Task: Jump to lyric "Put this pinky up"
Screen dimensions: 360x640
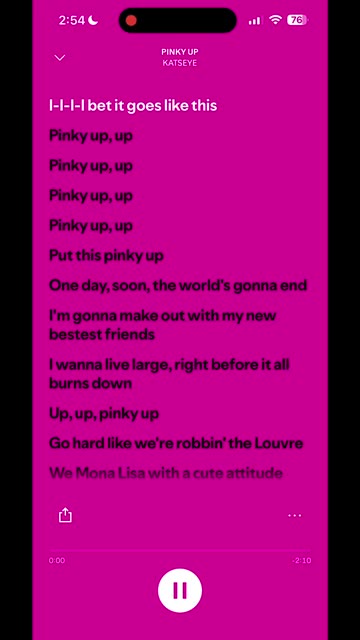Action: point(106,256)
